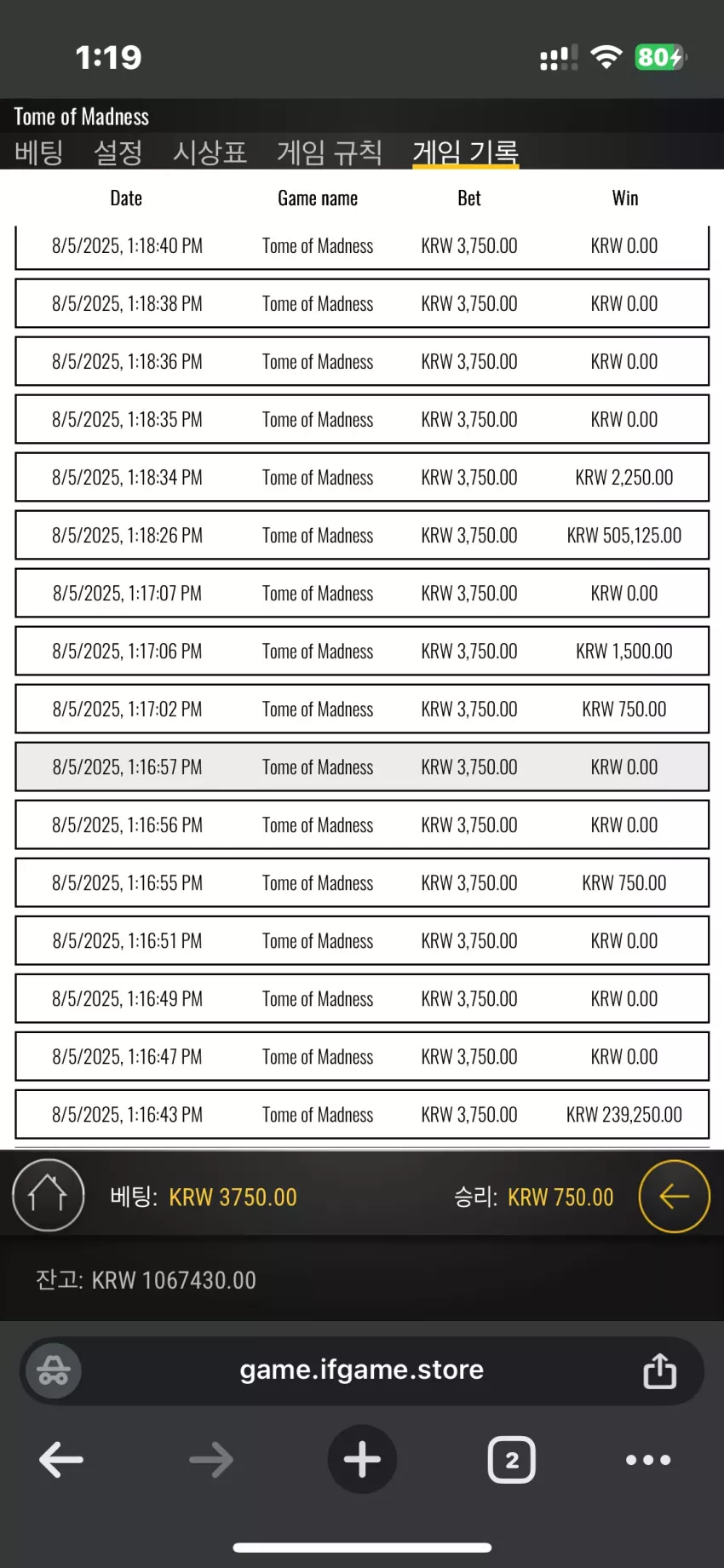Image resolution: width=724 pixels, height=1568 pixels.
Task: Go back in the browser
Action: point(61,1459)
